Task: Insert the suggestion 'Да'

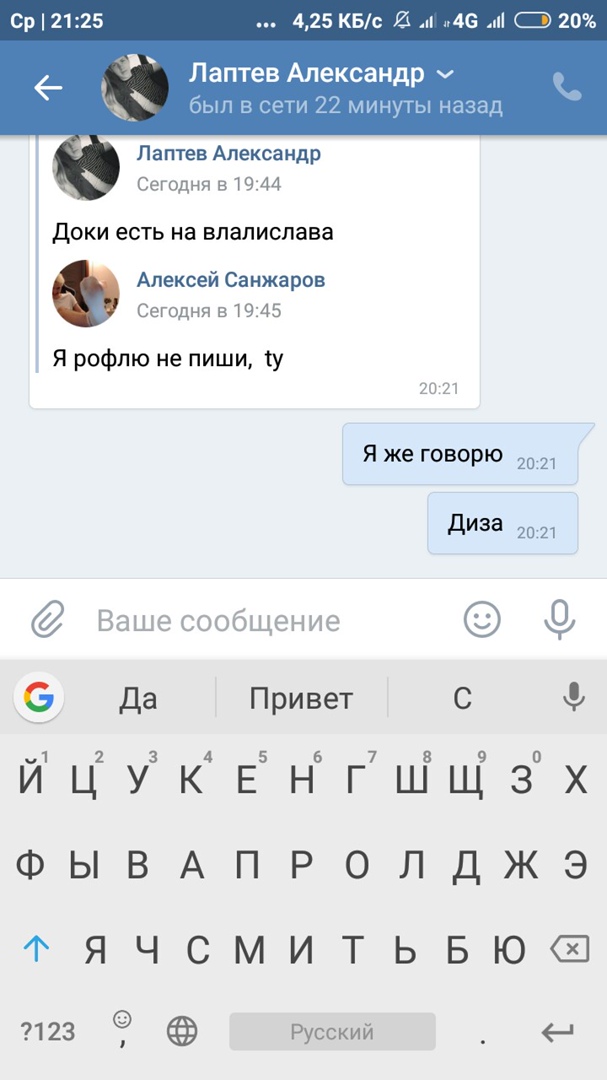Action: click(138, 698)
